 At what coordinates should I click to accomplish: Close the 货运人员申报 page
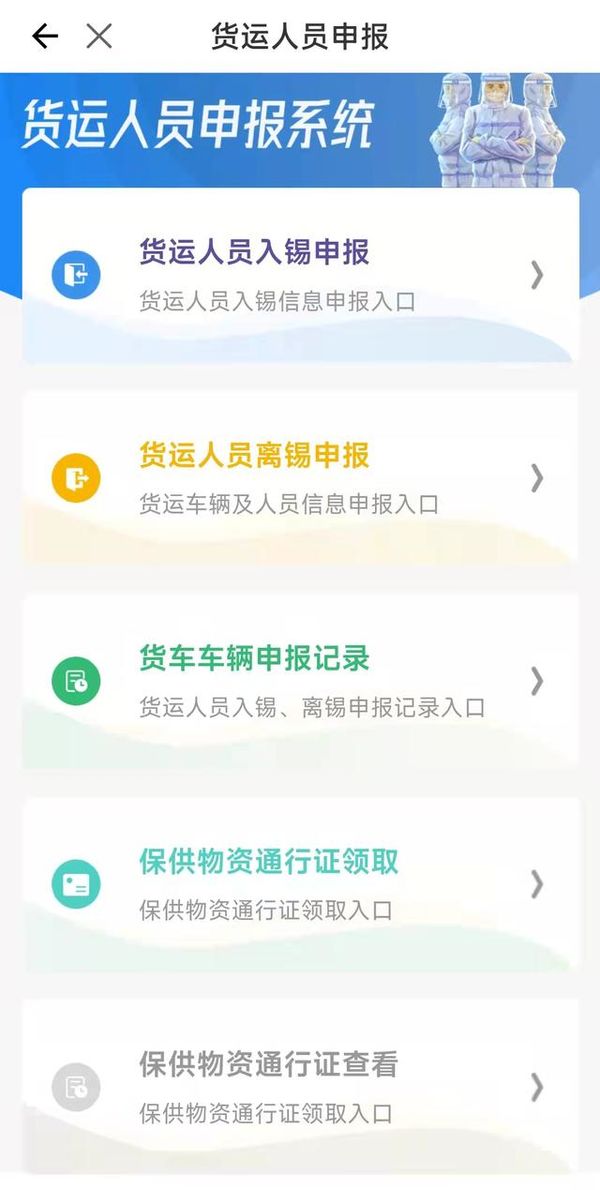[98, 37]
